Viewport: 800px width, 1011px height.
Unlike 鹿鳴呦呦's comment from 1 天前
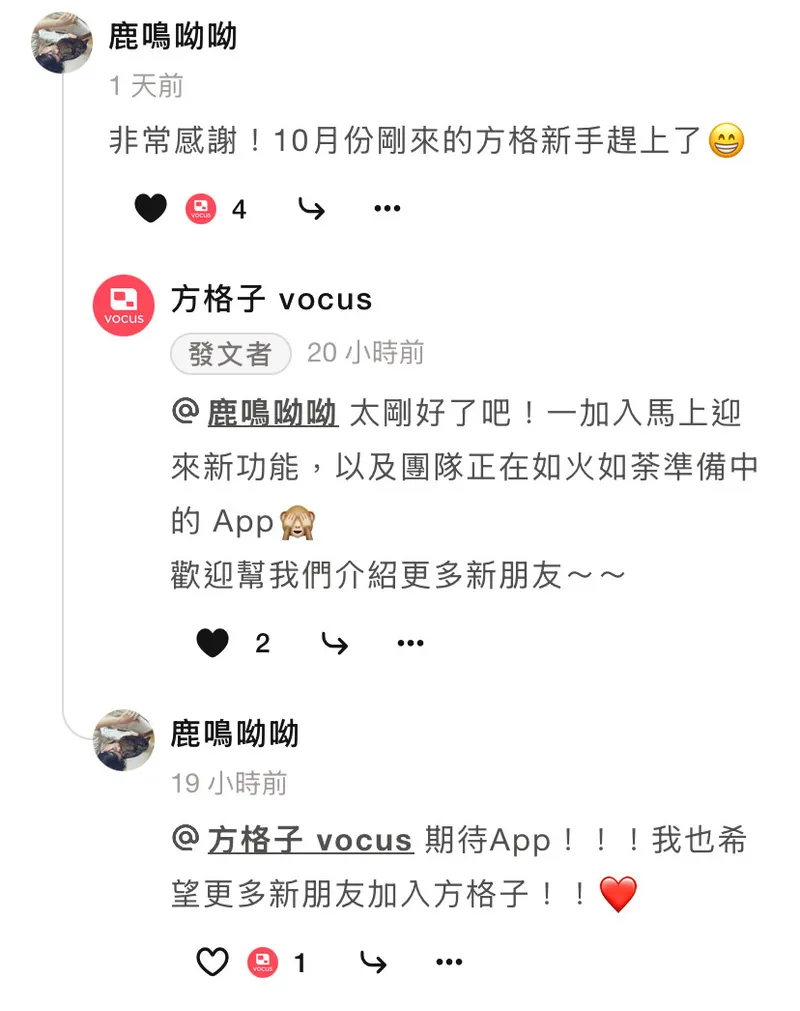(150, 208)
